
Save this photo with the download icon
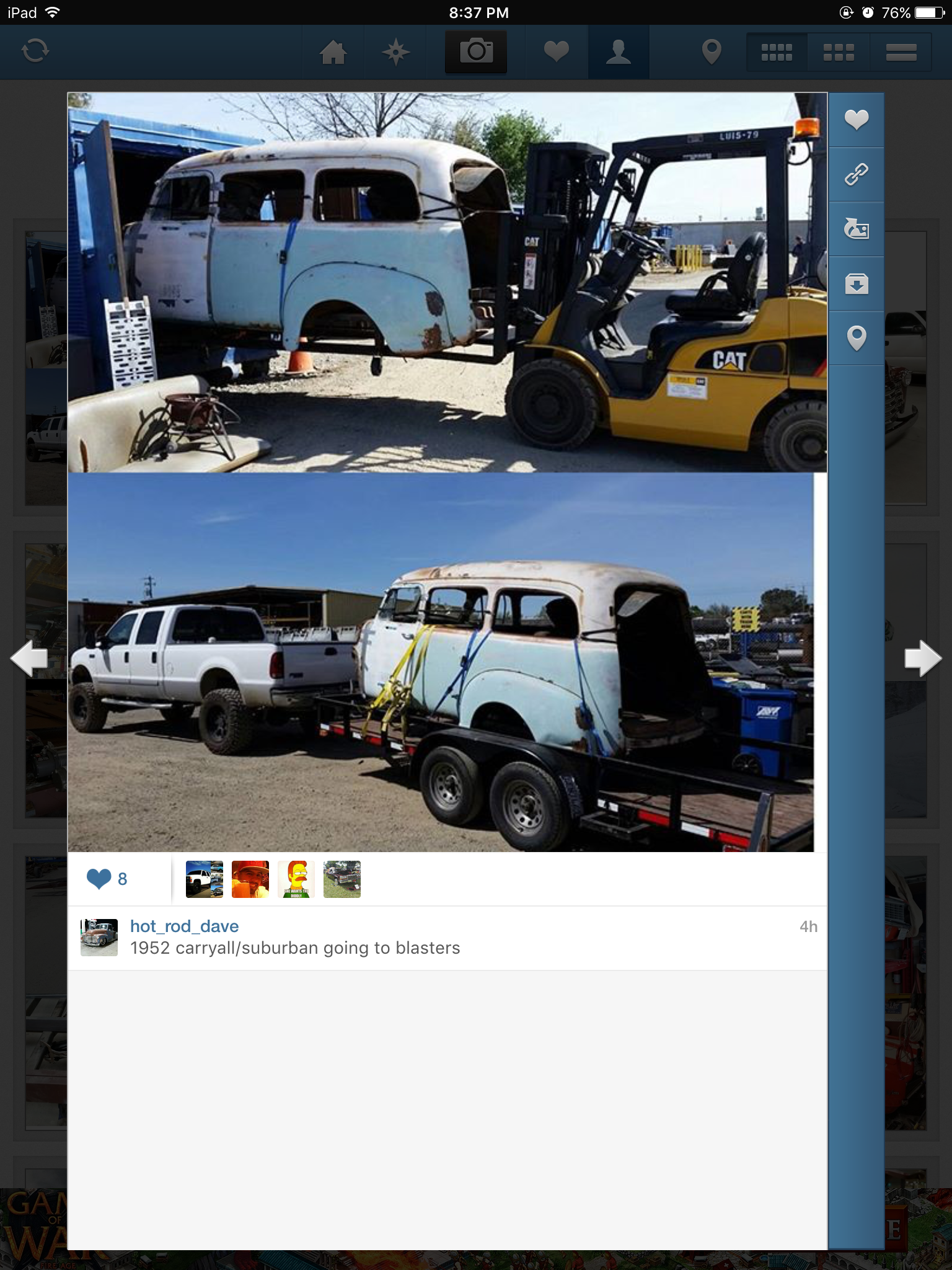[x=857, y=283]
